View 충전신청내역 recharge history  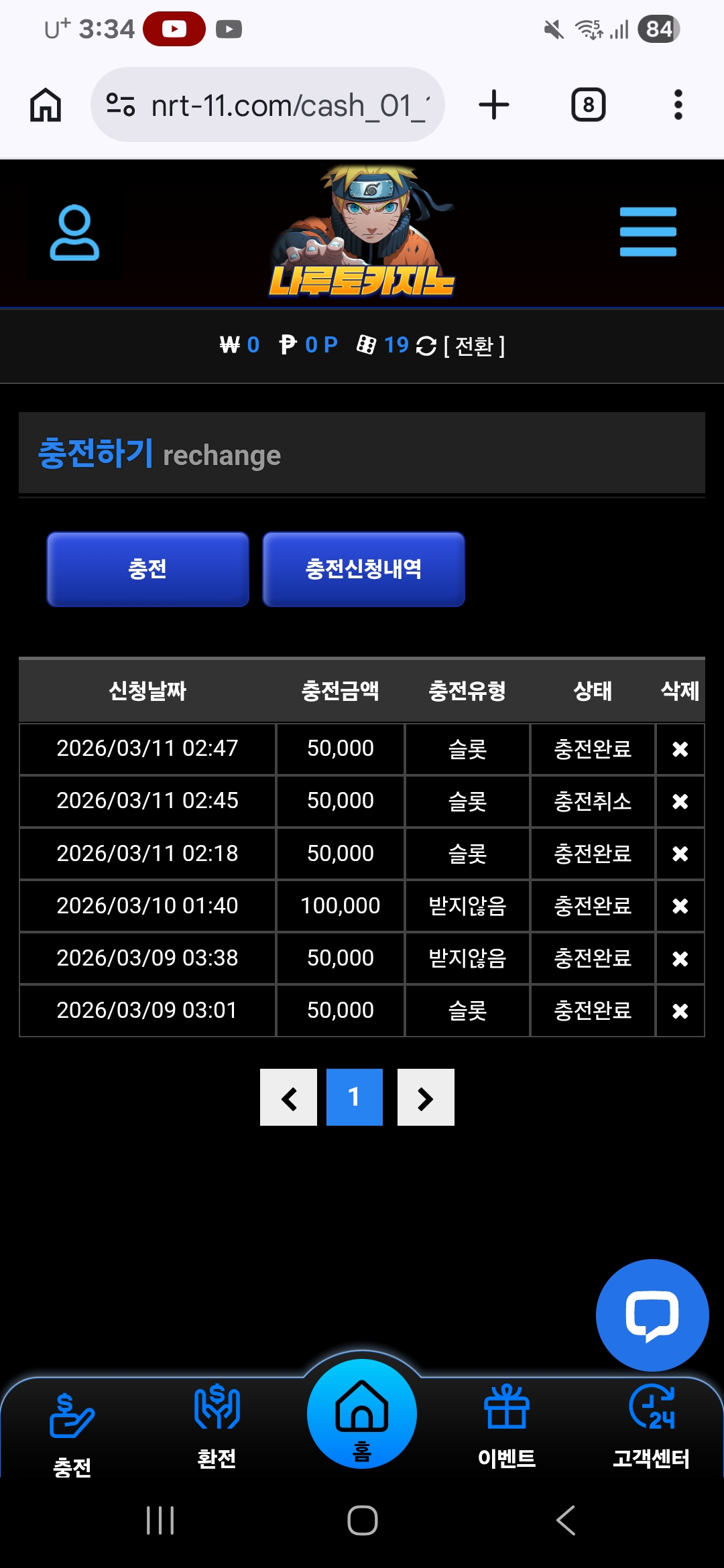363,569
